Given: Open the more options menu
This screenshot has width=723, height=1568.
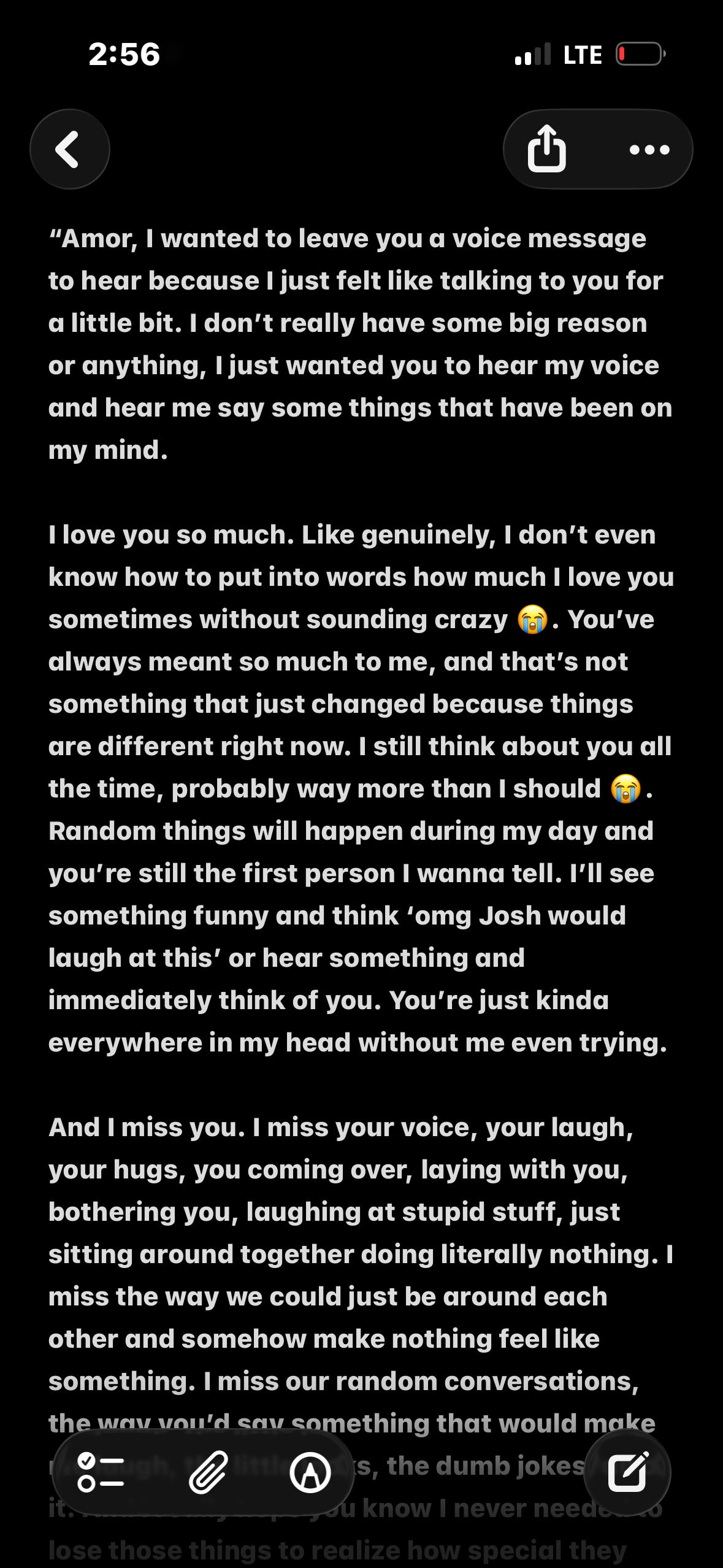Looking at the screenshot, I should 649,149.
